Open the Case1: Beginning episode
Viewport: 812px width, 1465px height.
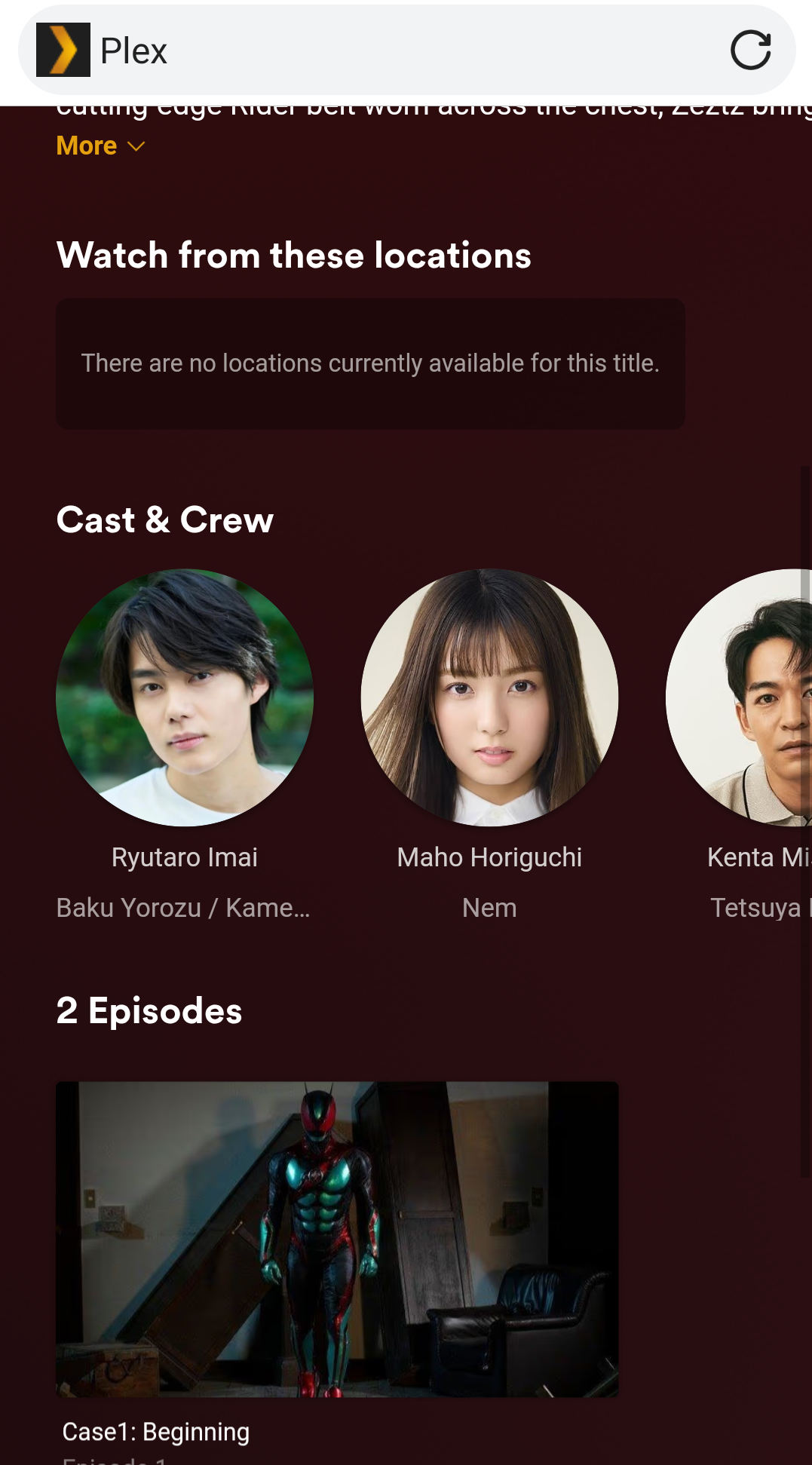[x=337, y=1239]
